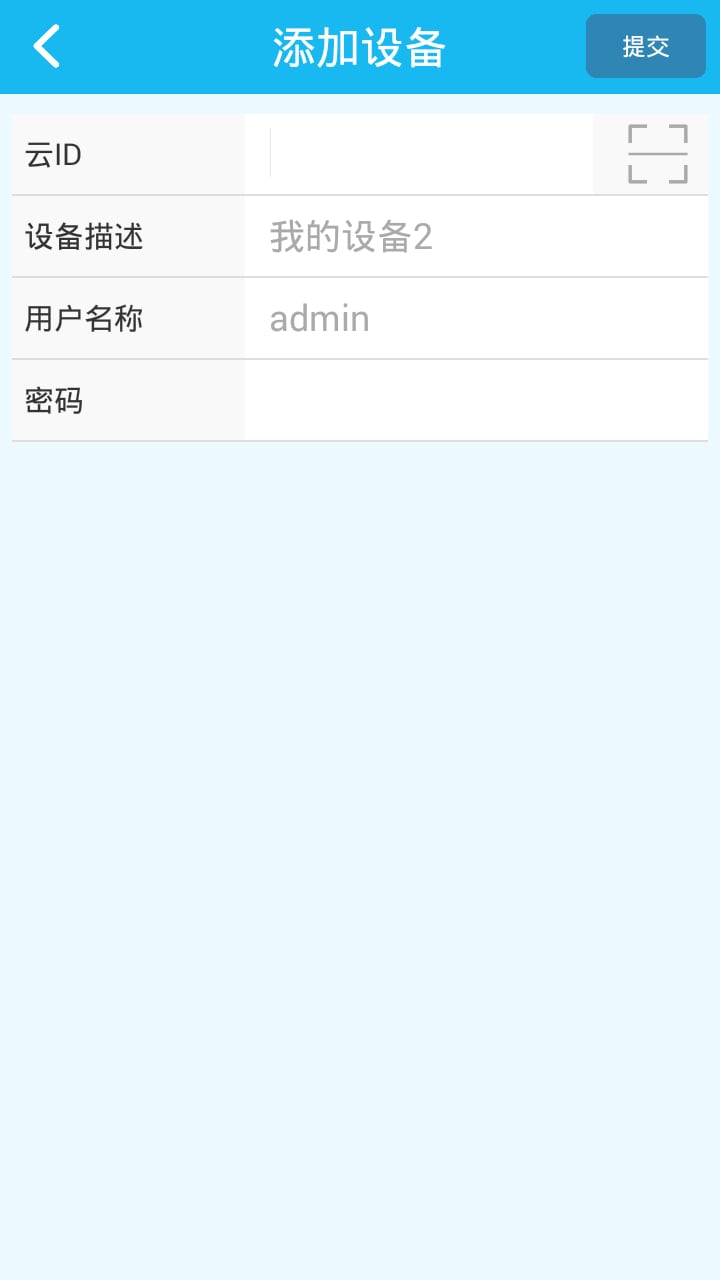The height and width of the screenshot is (1280, 720).
Task: Select the 设备描述 label text
Action: (x=83, y=236)
